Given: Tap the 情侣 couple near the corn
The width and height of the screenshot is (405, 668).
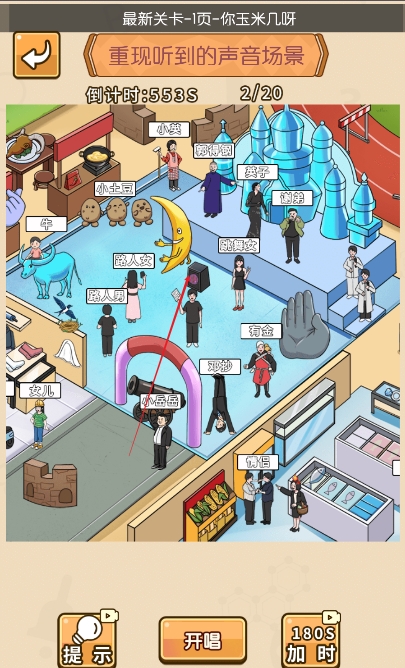Looking at the screenshot, I should pyautogui.click(x=258, y=498).
